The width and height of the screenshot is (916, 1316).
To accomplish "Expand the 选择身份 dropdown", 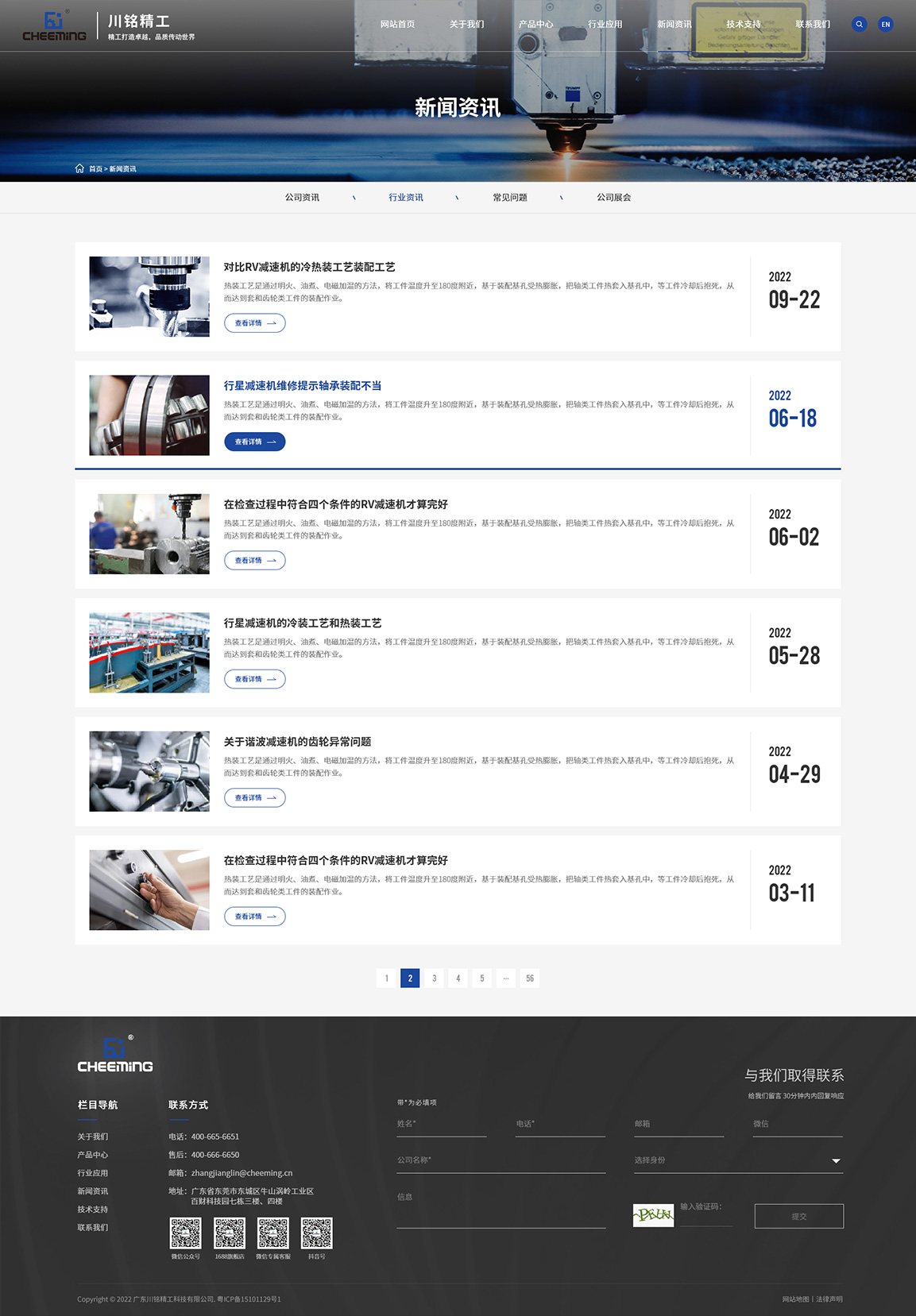I will [x=738, y=1160].
